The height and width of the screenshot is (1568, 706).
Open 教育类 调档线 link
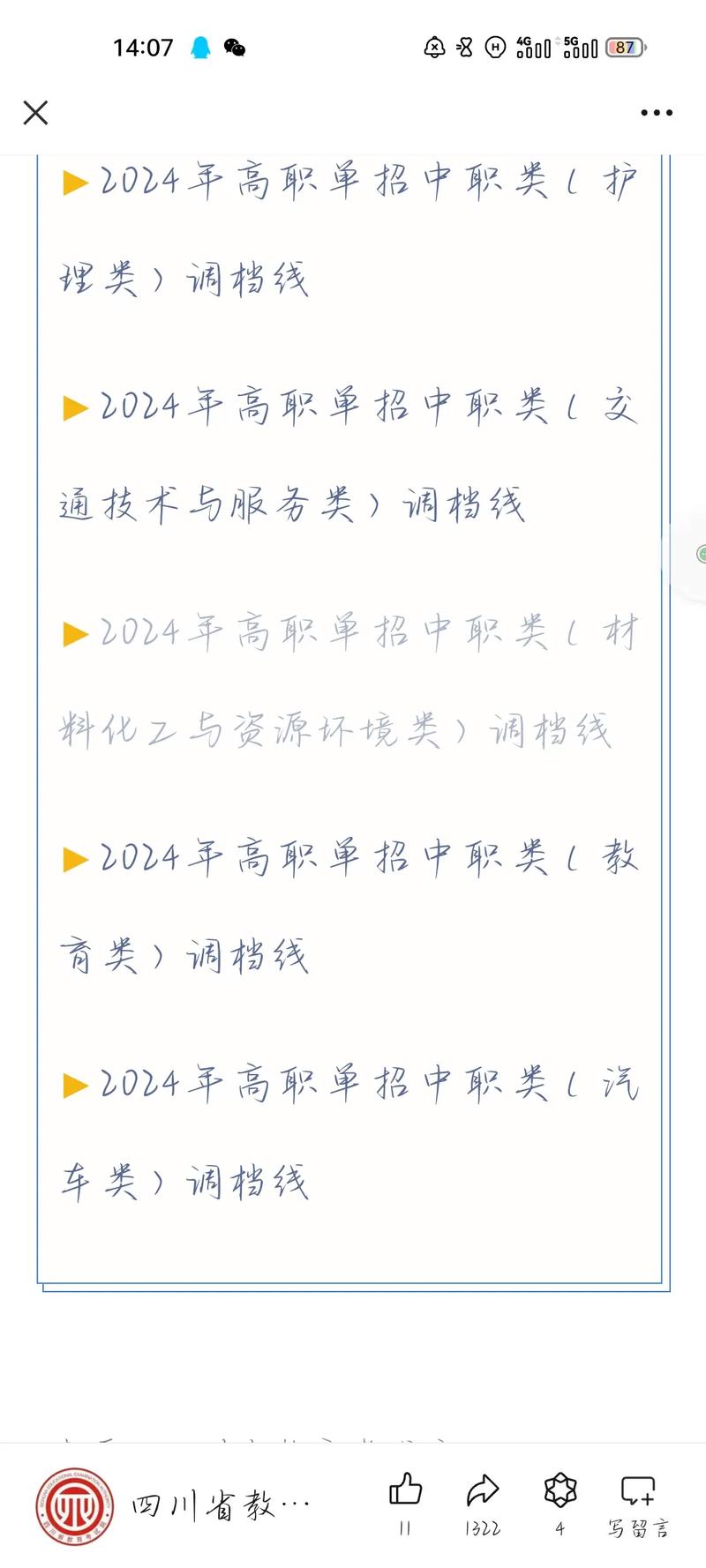tap(349, 907)
